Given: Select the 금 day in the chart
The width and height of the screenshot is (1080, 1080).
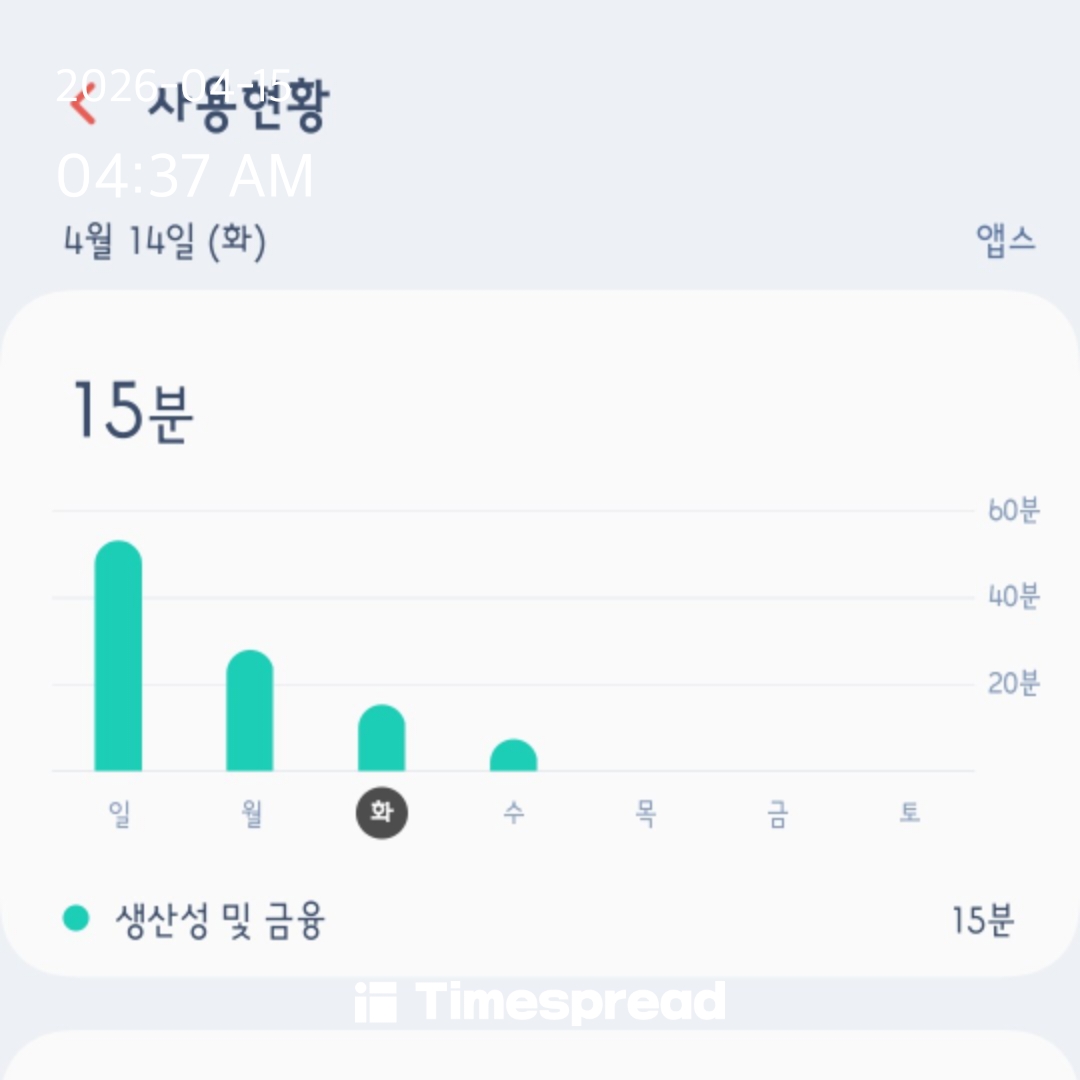Looking at the screenshot, I should pyautogui.click(x=777, y=814).
